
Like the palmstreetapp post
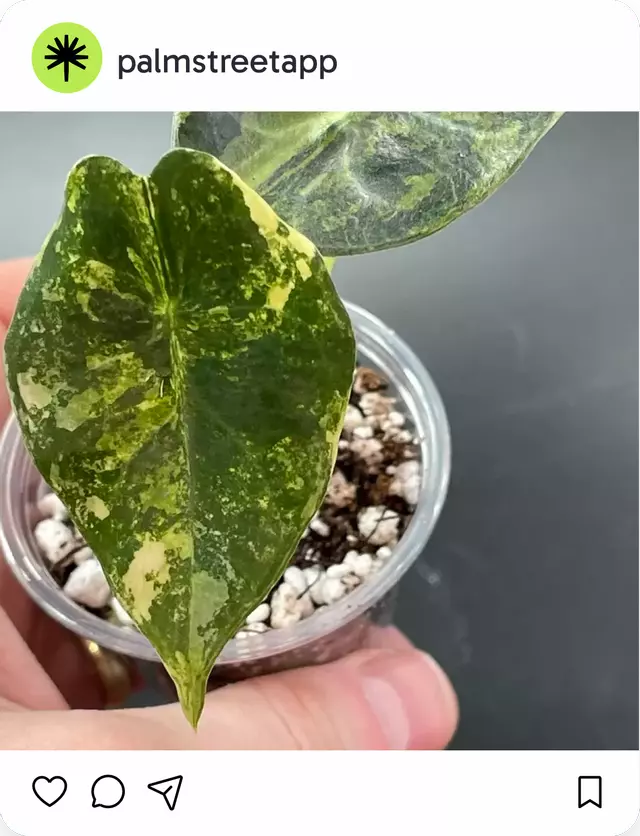(x=49, y=791)
